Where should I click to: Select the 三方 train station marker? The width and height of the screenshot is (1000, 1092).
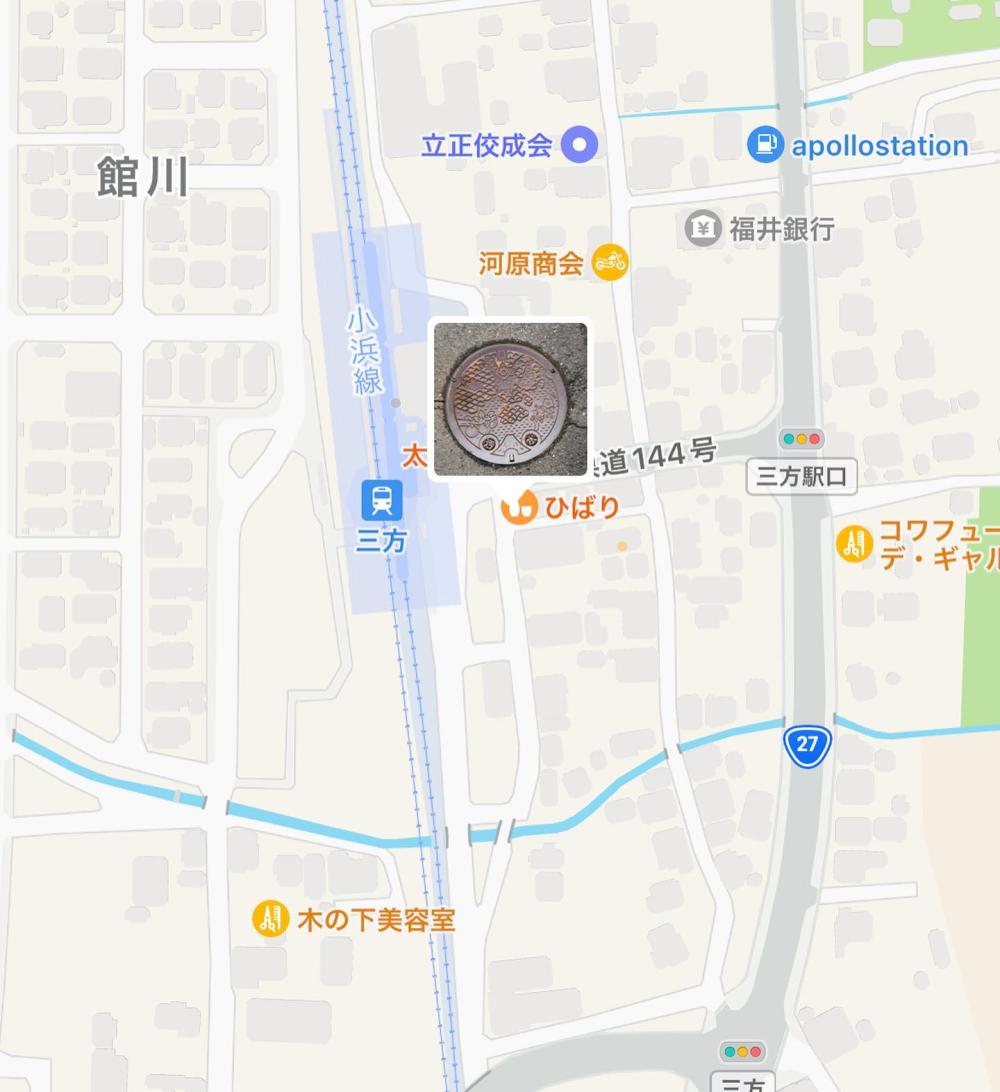pyautogui.click(x=382, y=499)
